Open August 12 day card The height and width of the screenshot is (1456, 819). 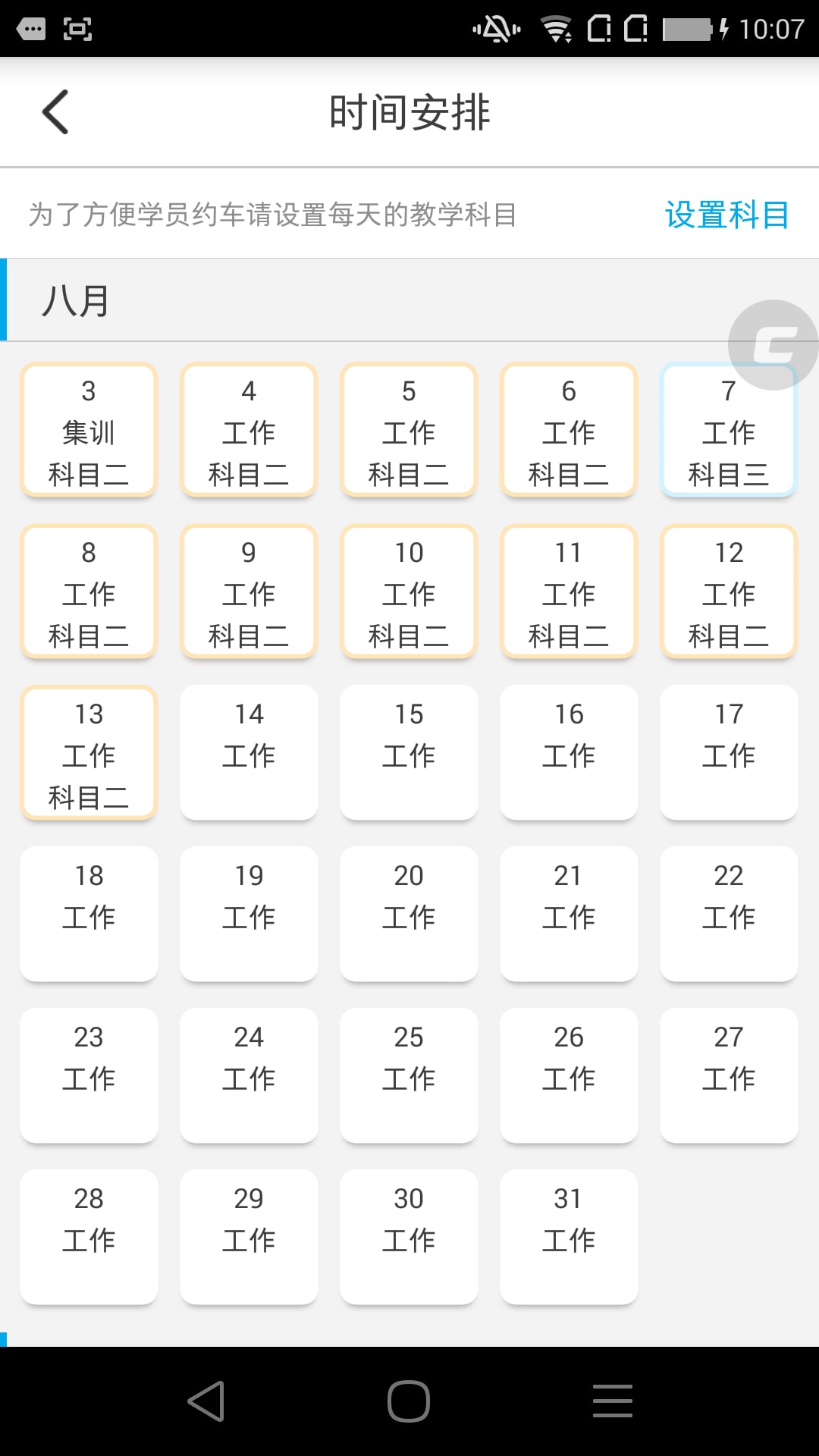(x=729, y=591)
